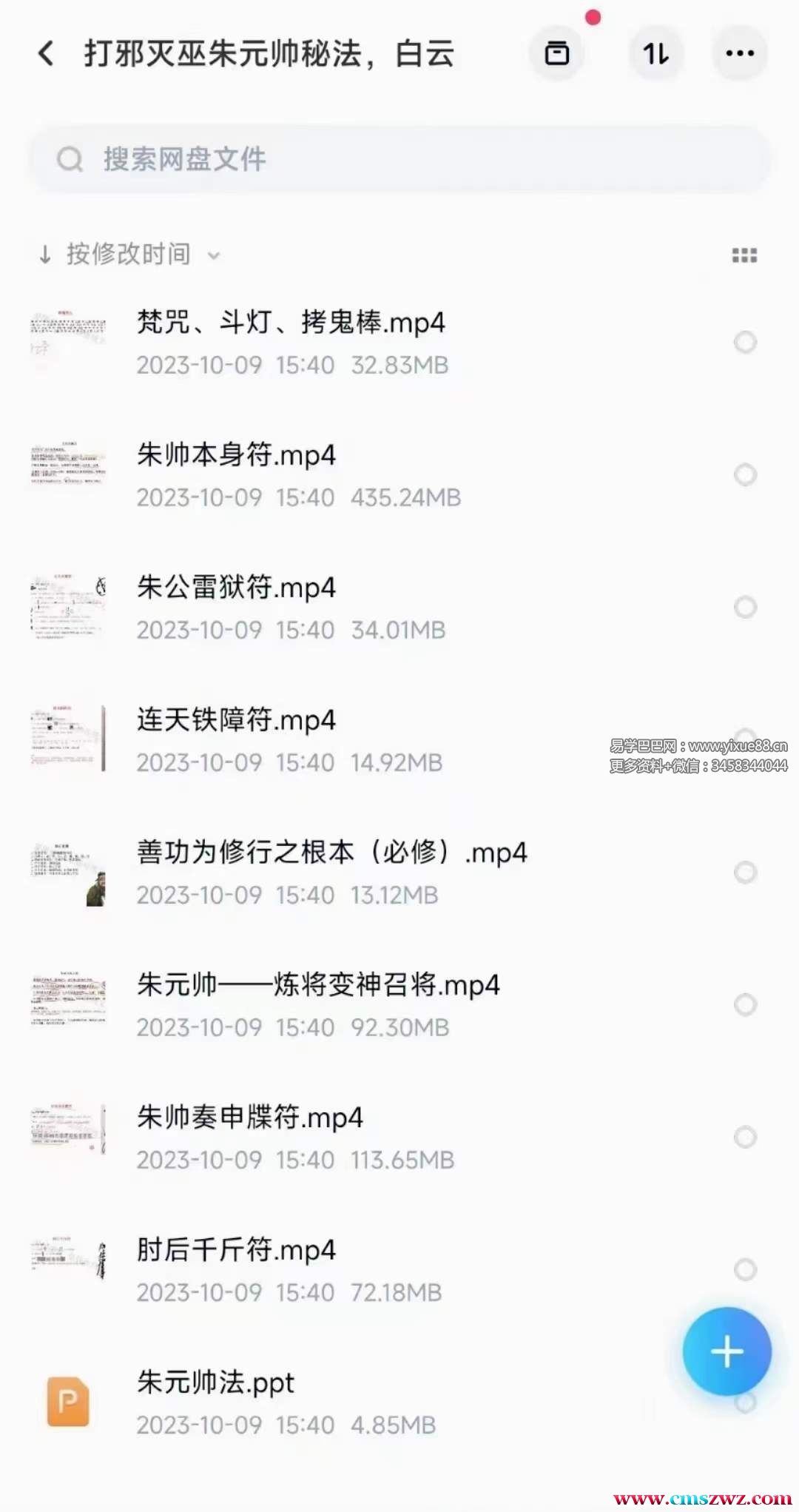Screen dimensions: 799x1512
Task: Tap the 搜索网盘文件 search box
Action: click(x=399, y=159)
